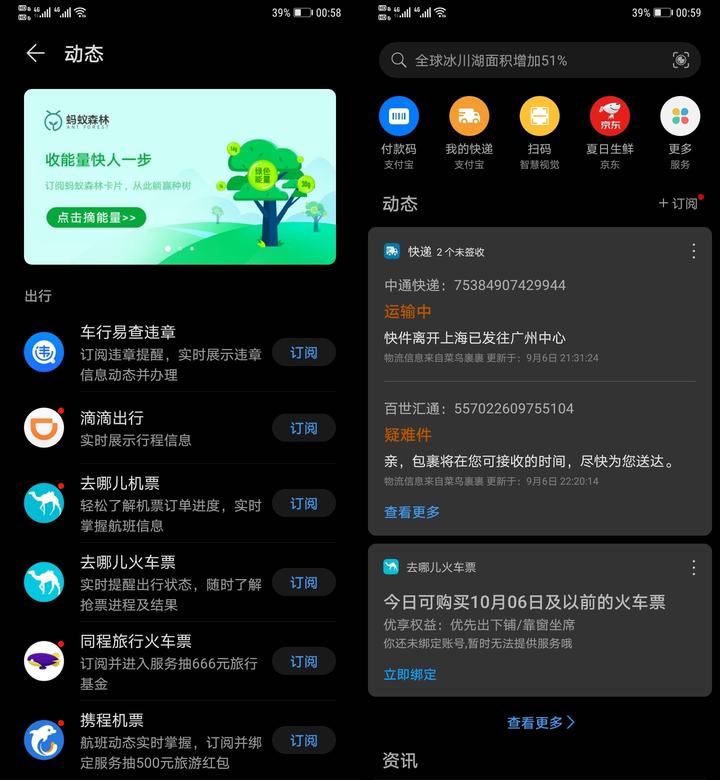Image resolution: width=720 pixels, height=780 pixels.
Task: Tap the 点击摘能量 button on banner
Action: [x=96, y=217]
